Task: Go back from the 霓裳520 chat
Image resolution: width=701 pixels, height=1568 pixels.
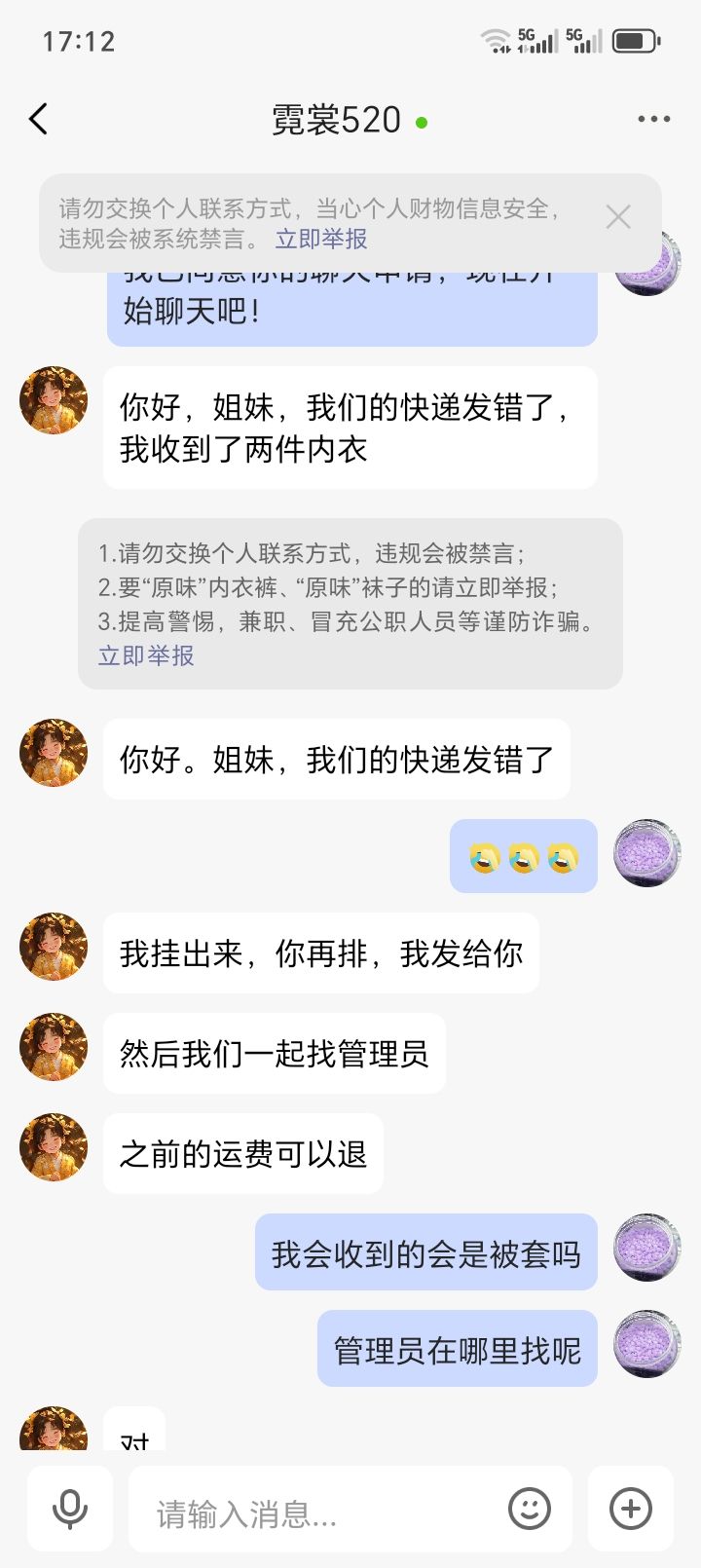Action: (x=39, y=120)
